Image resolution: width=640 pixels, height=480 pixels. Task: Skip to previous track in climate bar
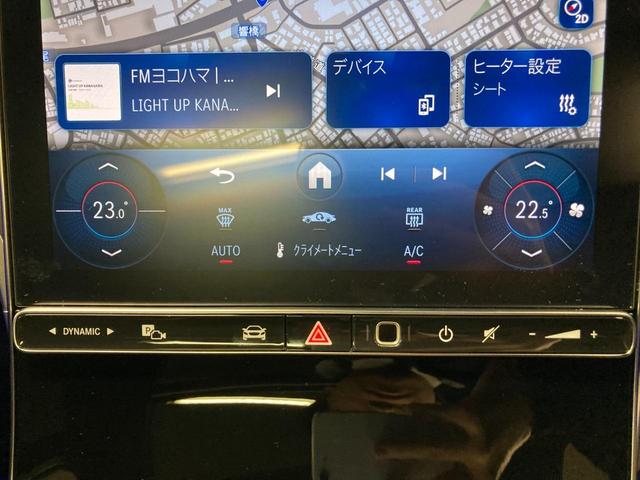(387, 174)
